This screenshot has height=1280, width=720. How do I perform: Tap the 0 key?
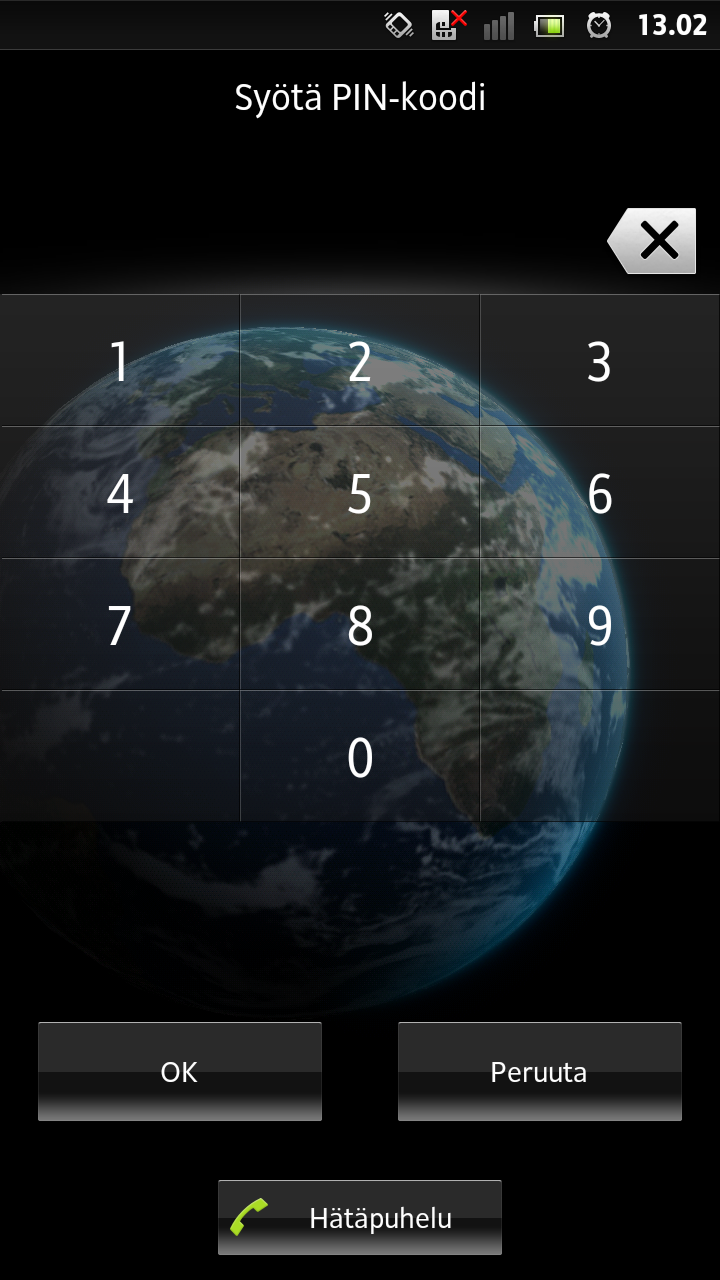coord(360,756)
